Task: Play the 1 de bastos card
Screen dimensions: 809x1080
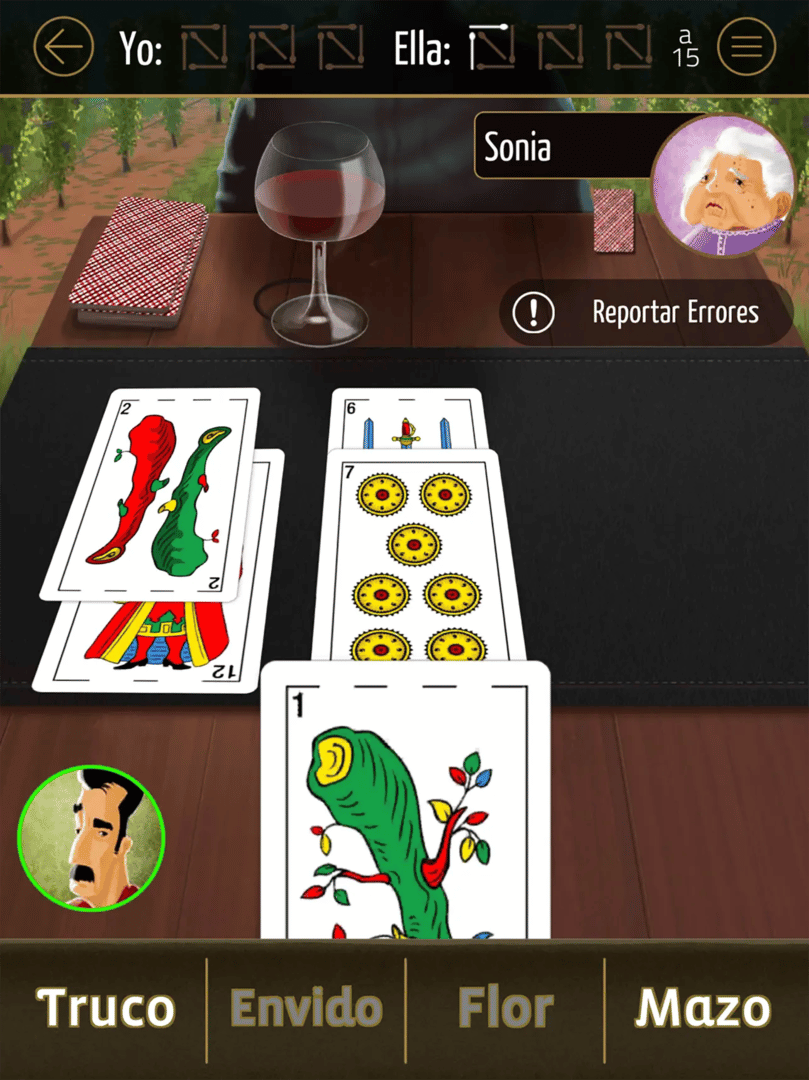Action: [x=405, y=810]
